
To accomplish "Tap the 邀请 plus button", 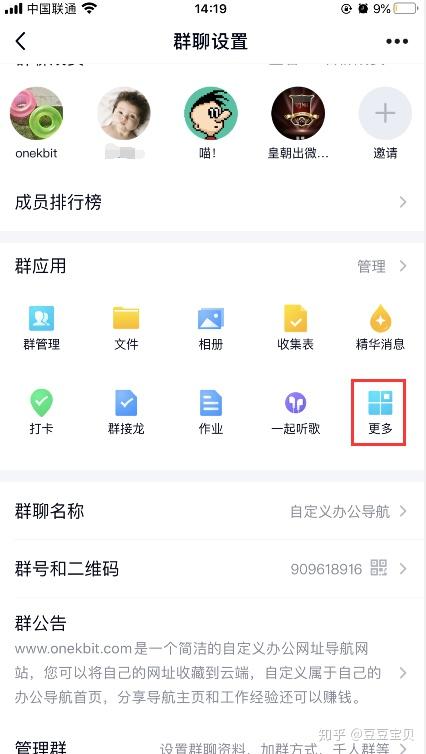I will click(x=385, y=113).
